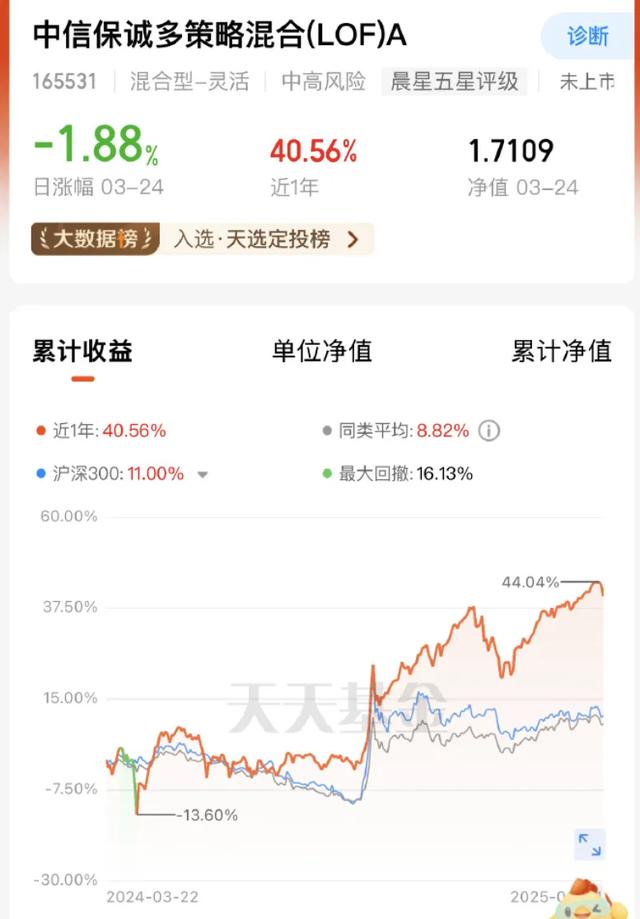Open the 晨星五星评级 tag
Viewport: 640px width, 919px height.
pos(455,81)
